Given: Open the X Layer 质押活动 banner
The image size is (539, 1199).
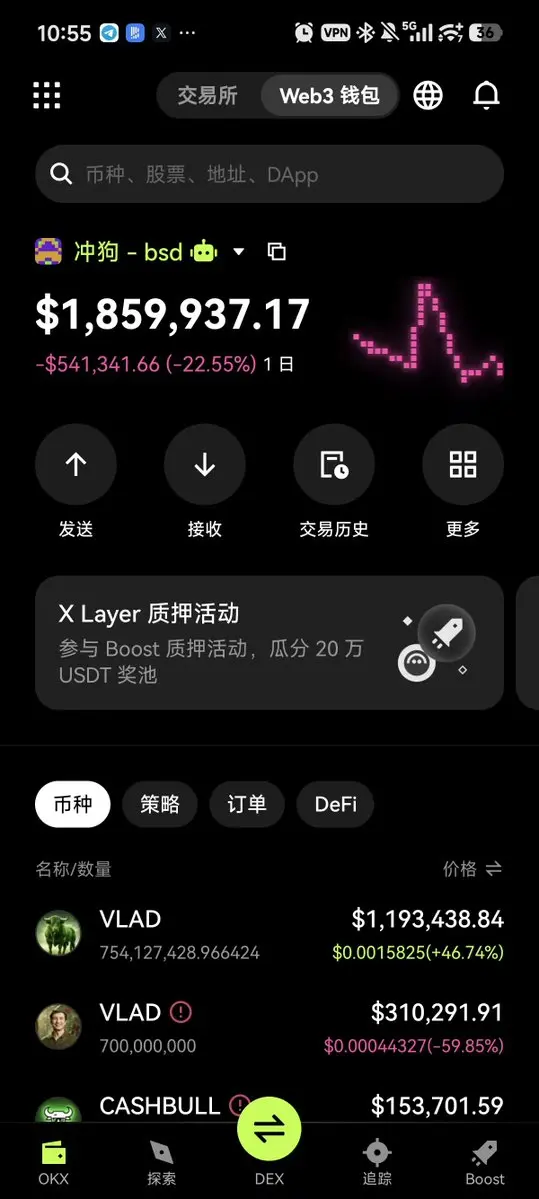Looking at the screenshot, I should coord(269,643).
